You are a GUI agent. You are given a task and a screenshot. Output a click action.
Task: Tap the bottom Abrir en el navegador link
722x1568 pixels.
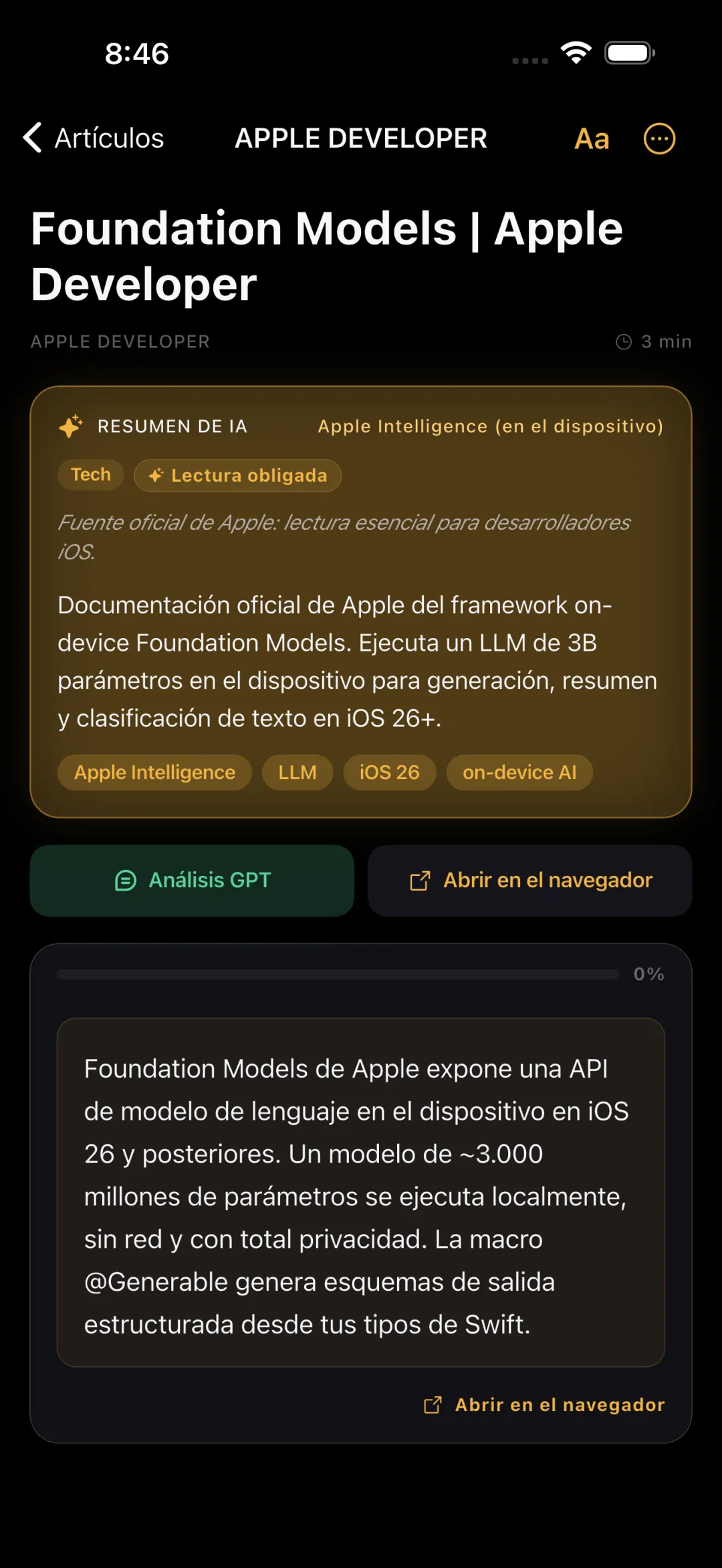544,1405
